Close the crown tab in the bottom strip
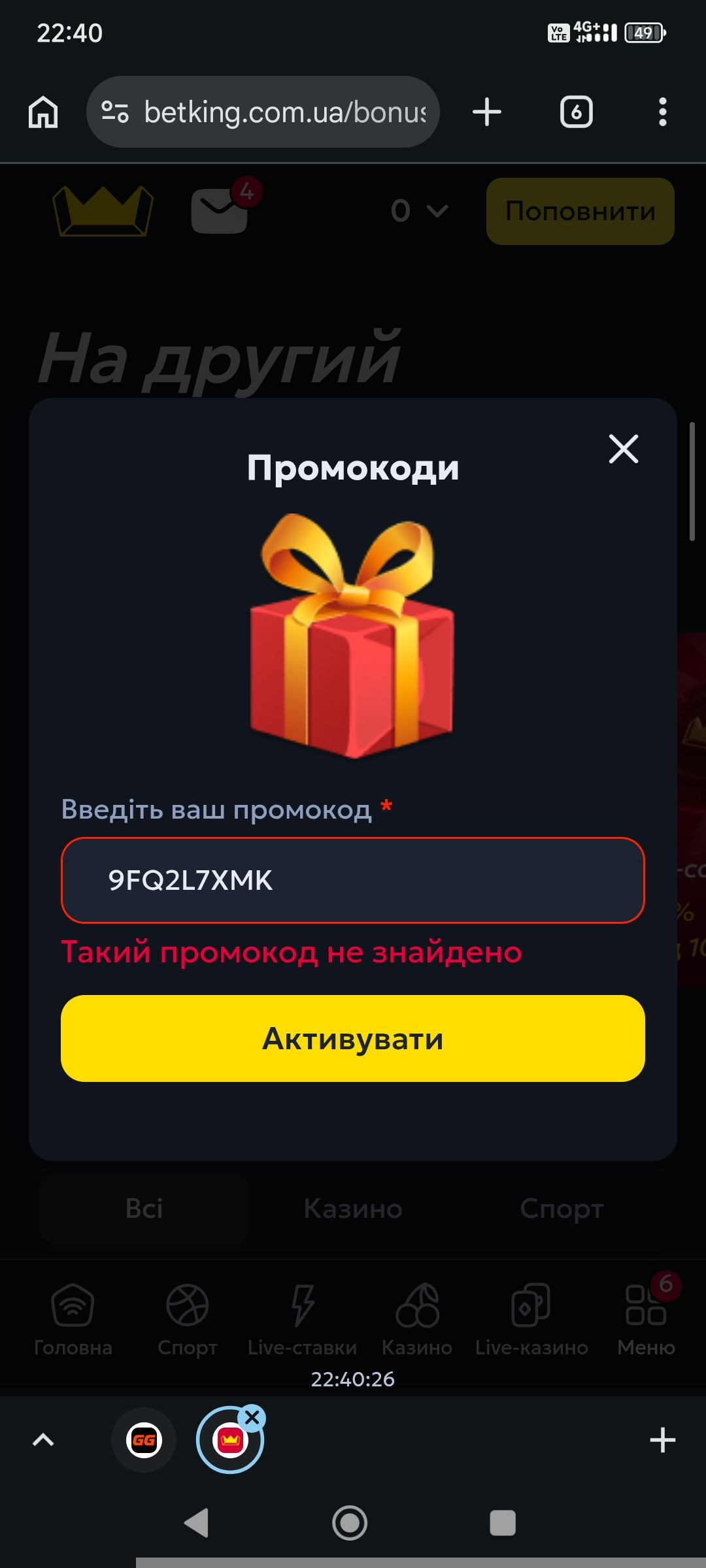Screen dimensions: 706x1568 pos(252,1418)
